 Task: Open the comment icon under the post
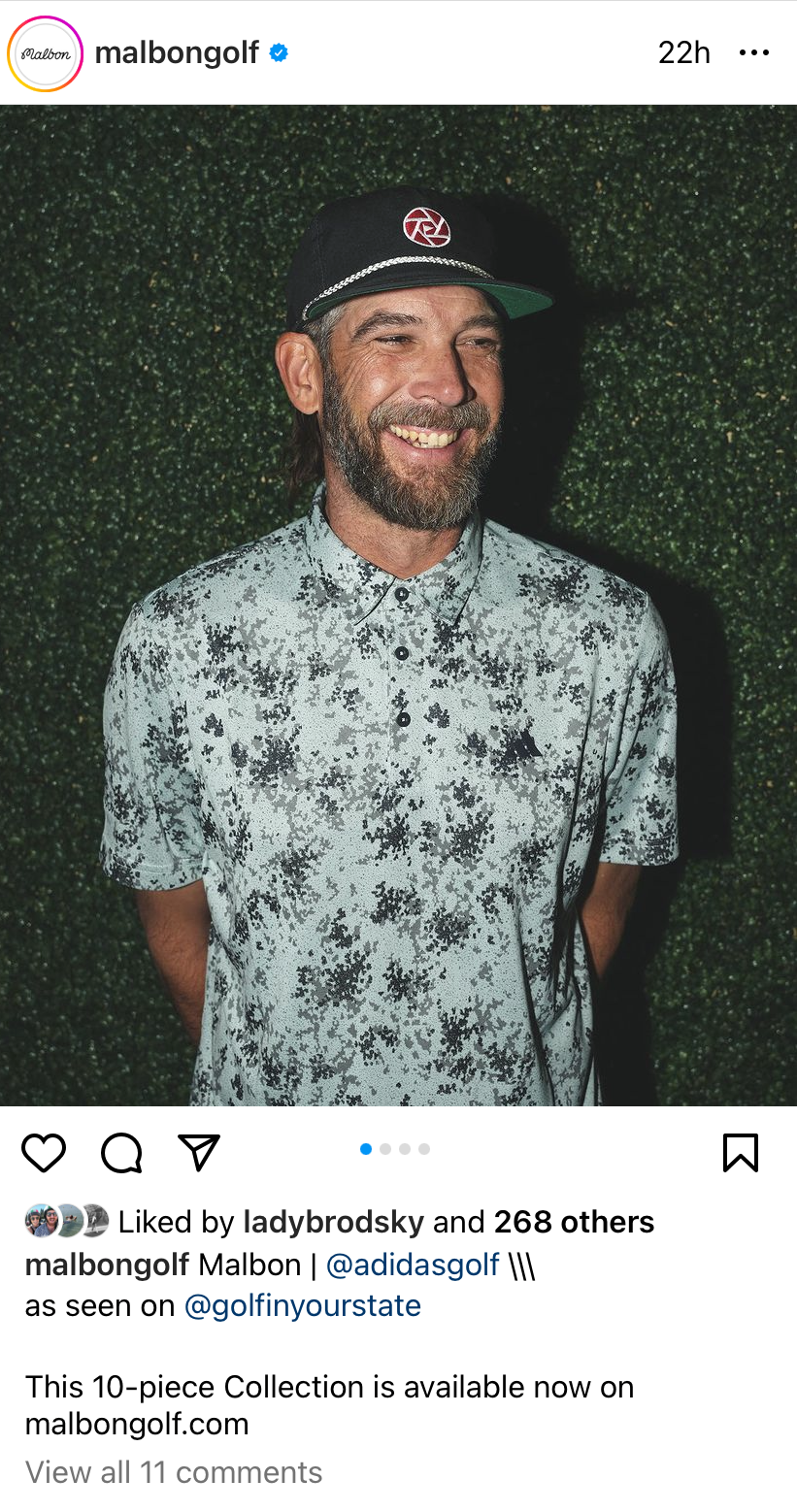pyautogui.click(x=121, y=1152)
